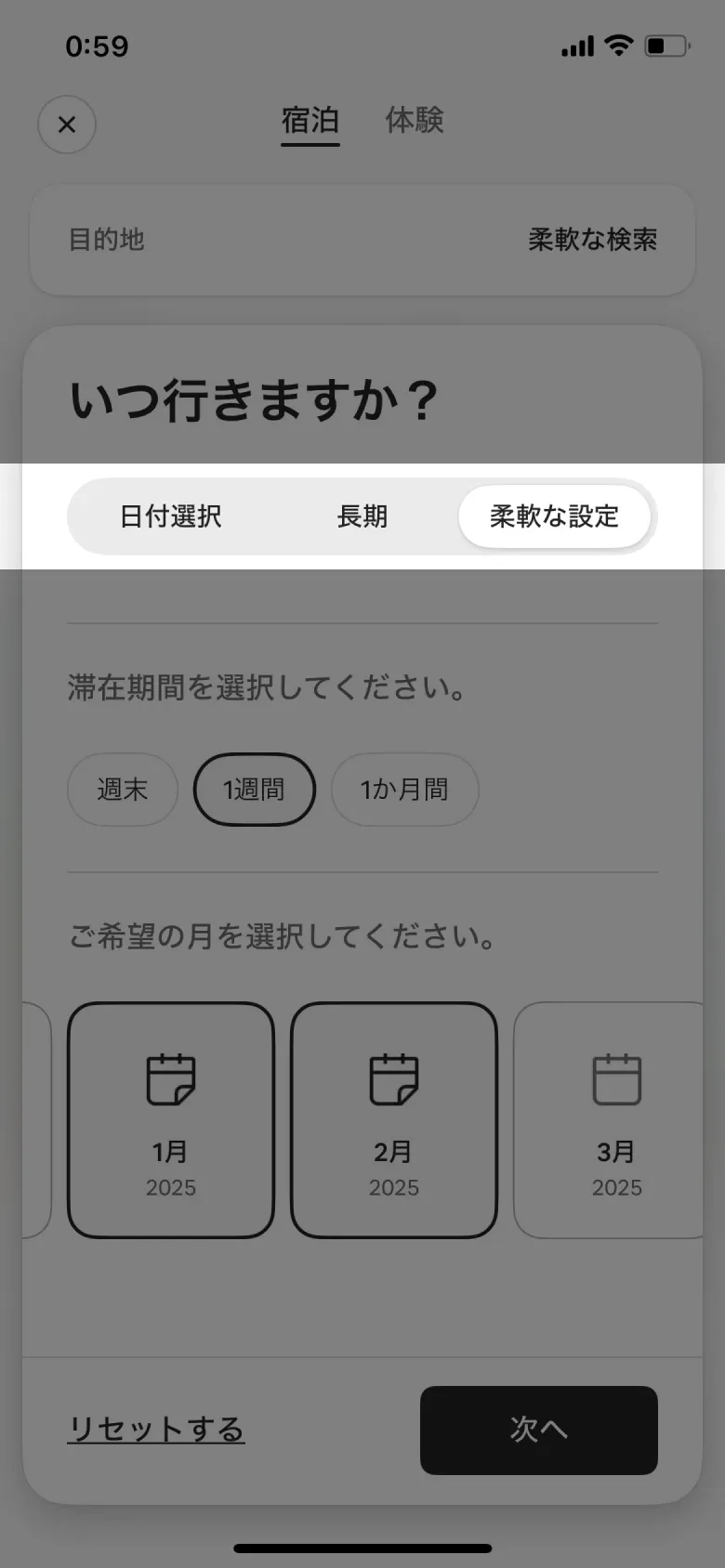The height and width of the screenshot is (1568, 725).
Task: Switch to the 日付選択 tab
Action: [169, 516]
